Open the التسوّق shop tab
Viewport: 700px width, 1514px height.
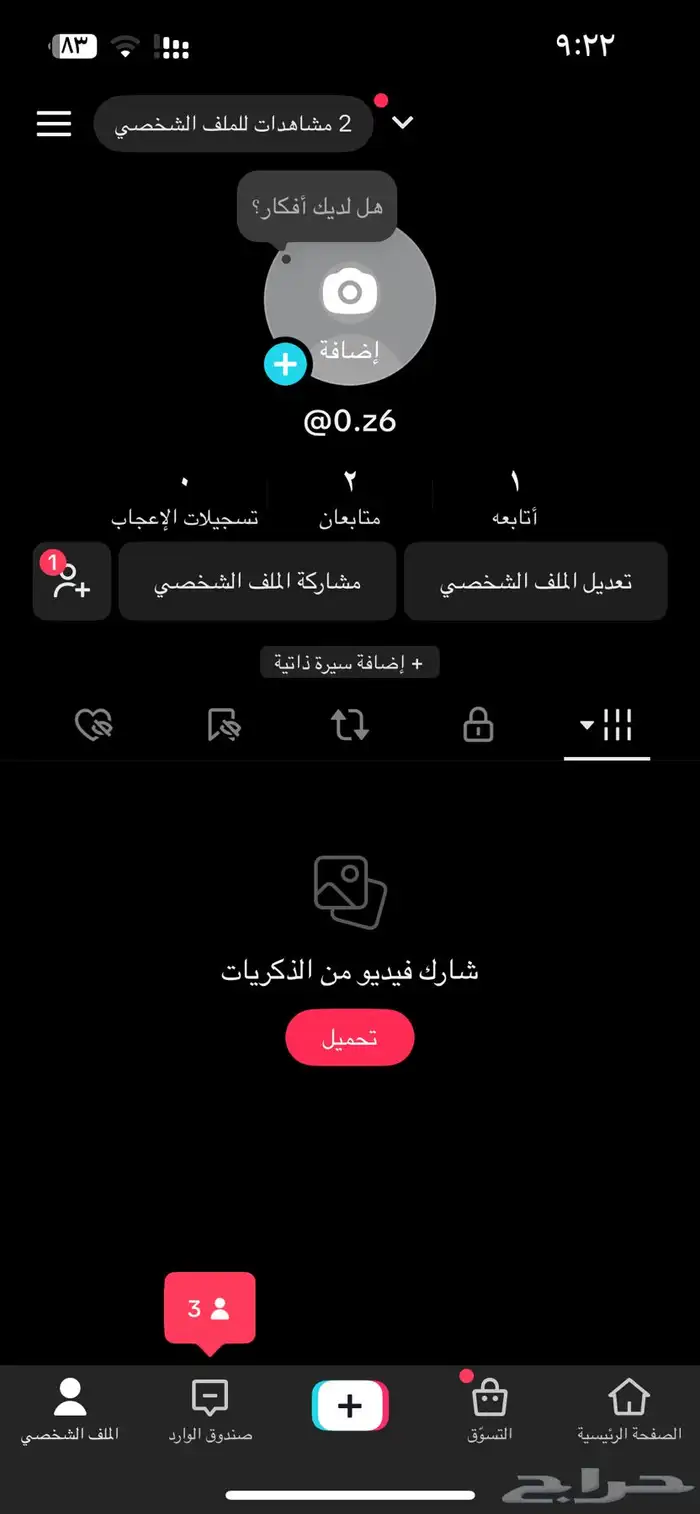[x=489, y=1410]
